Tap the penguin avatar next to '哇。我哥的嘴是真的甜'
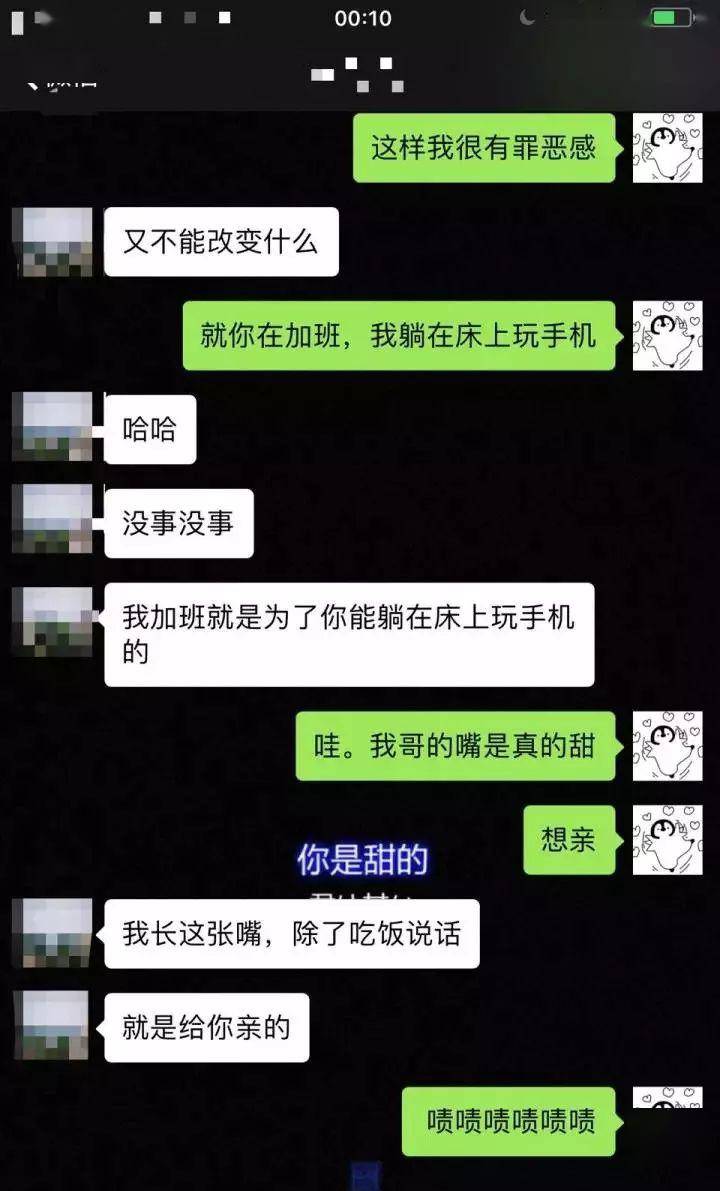 [668, 747]
